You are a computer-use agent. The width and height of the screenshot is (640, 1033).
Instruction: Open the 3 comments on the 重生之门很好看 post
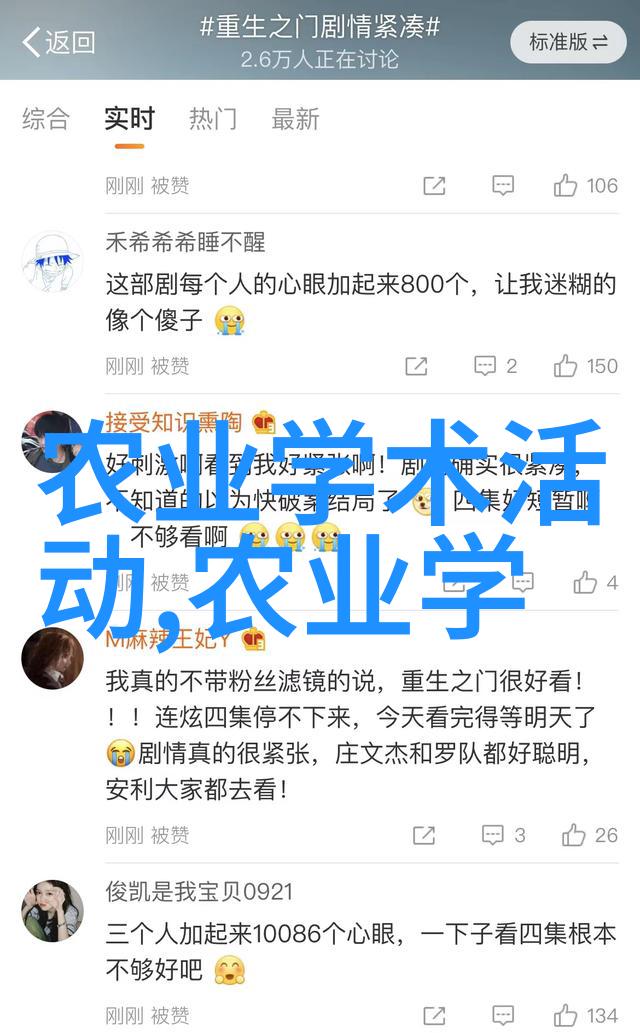pos(503,835)
